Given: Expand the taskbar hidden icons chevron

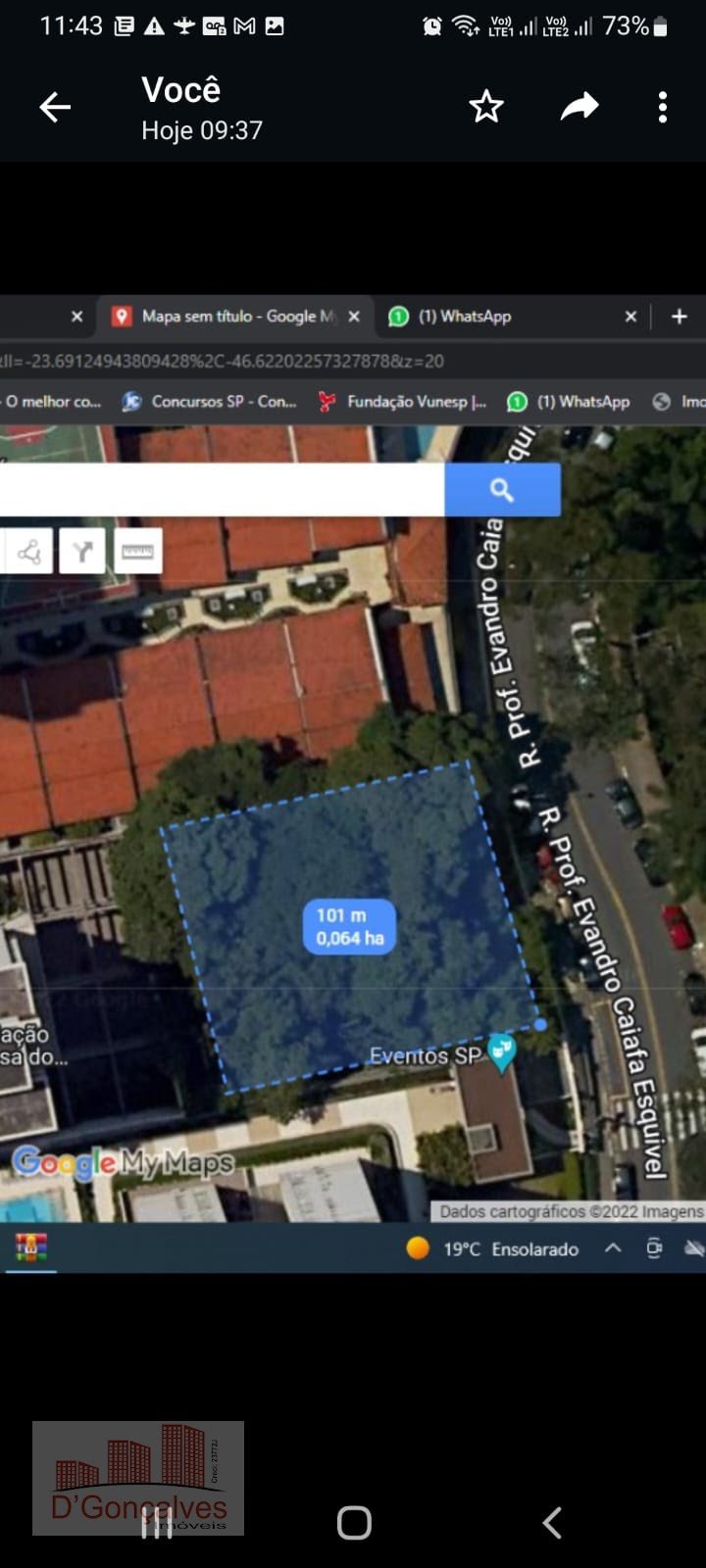Looking at the screenshot, I should [x=612, y=1249].
